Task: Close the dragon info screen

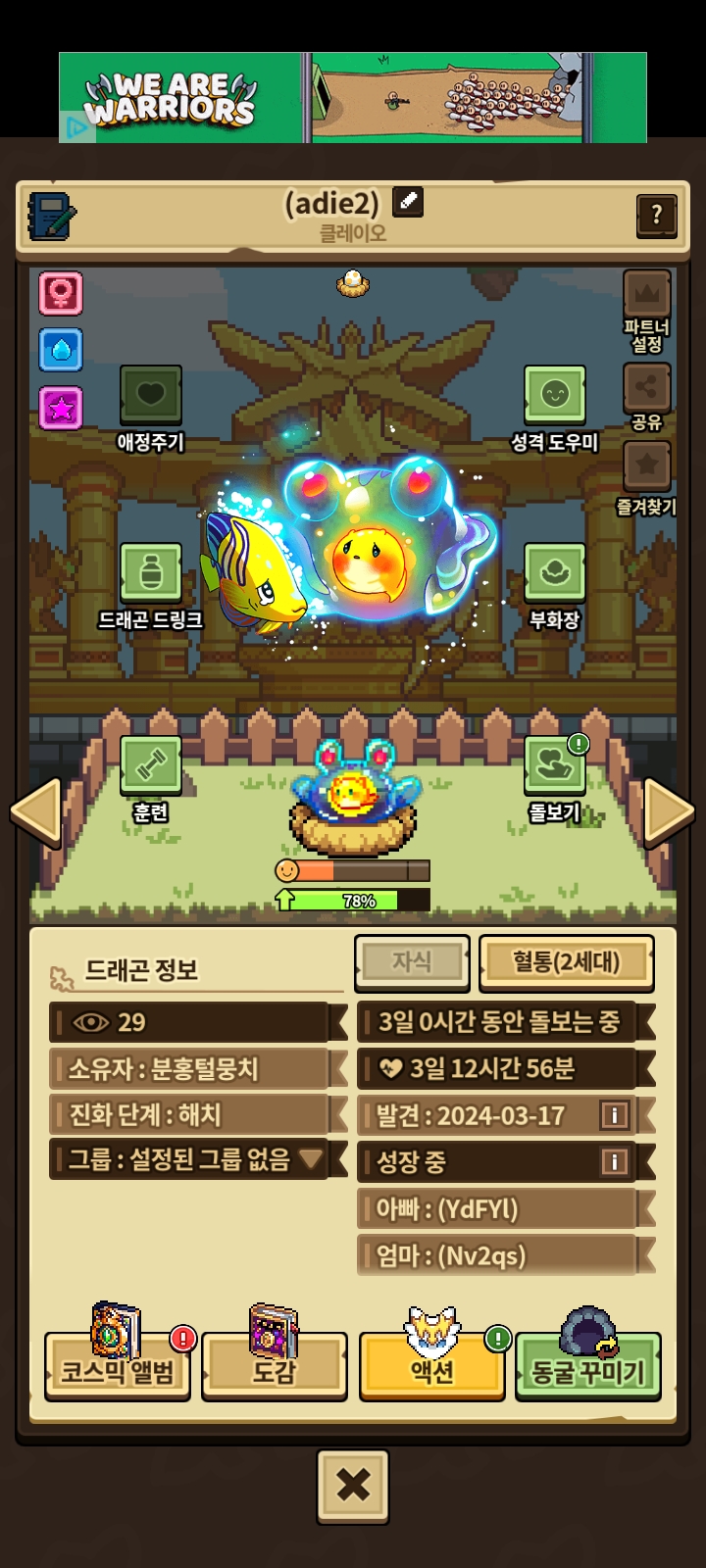Action: pos(353,1486)
